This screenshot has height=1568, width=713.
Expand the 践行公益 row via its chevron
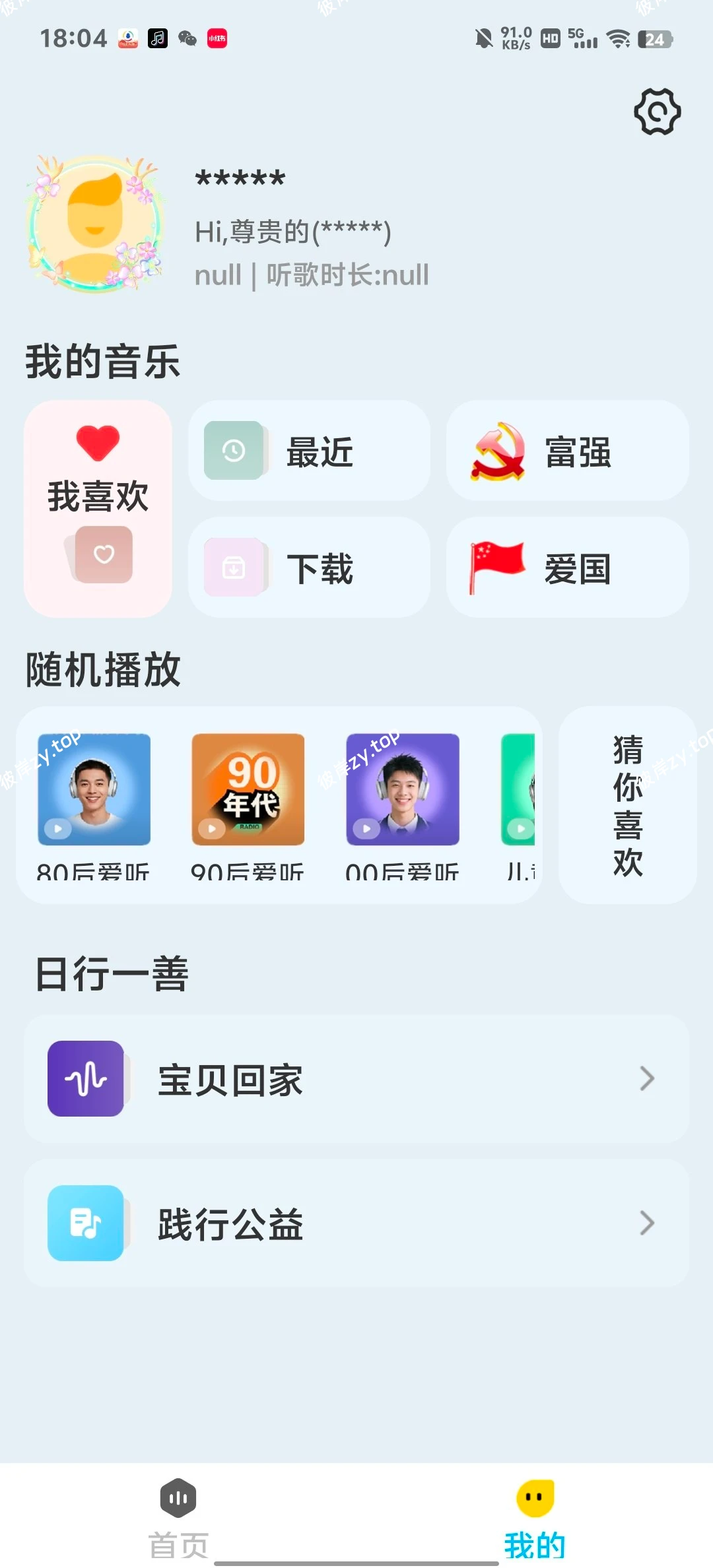pyautogui.click(x=646, y=1223)
